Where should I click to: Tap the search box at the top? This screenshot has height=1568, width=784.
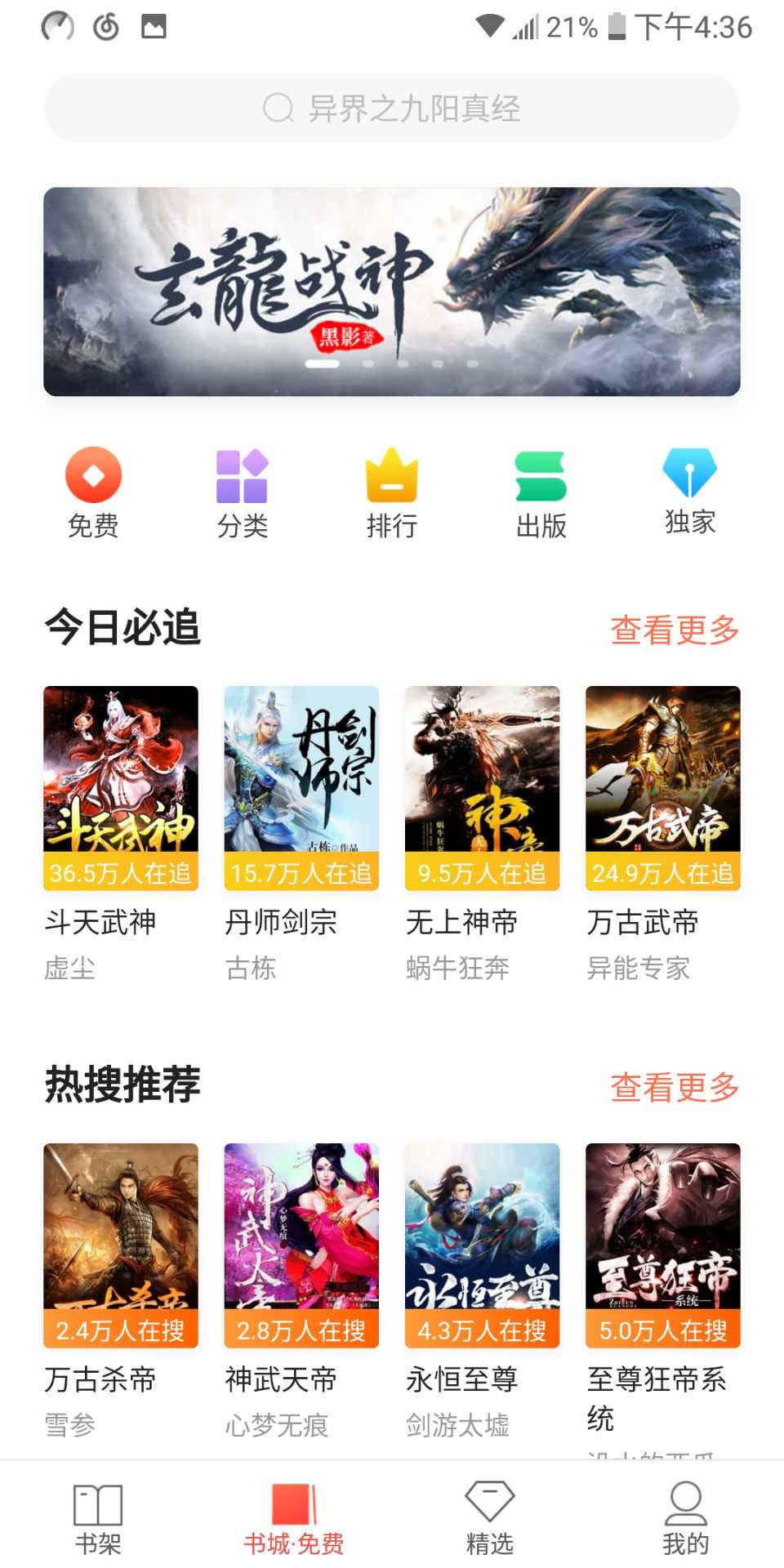tap(392, 108)
